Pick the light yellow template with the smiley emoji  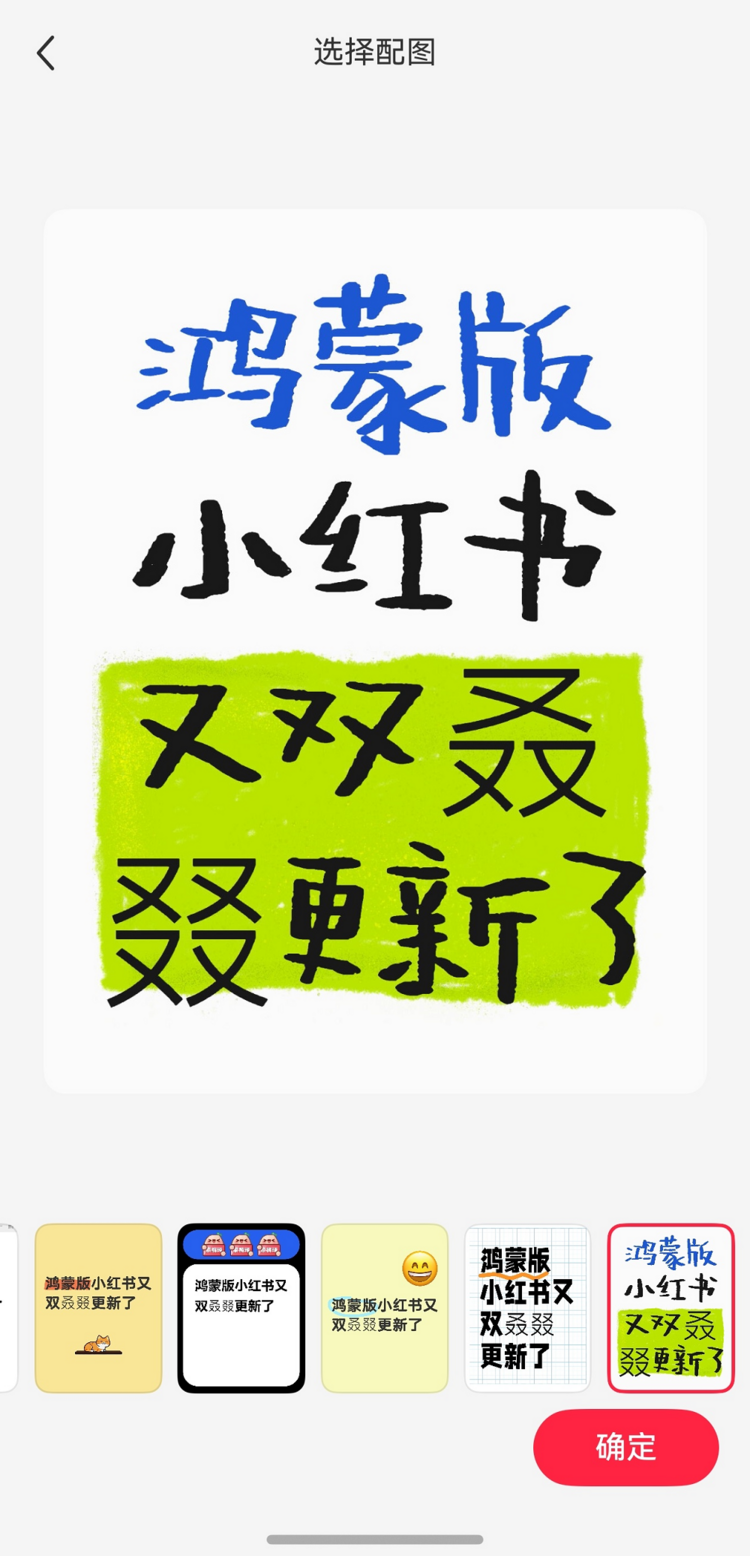coord(384,1308)
